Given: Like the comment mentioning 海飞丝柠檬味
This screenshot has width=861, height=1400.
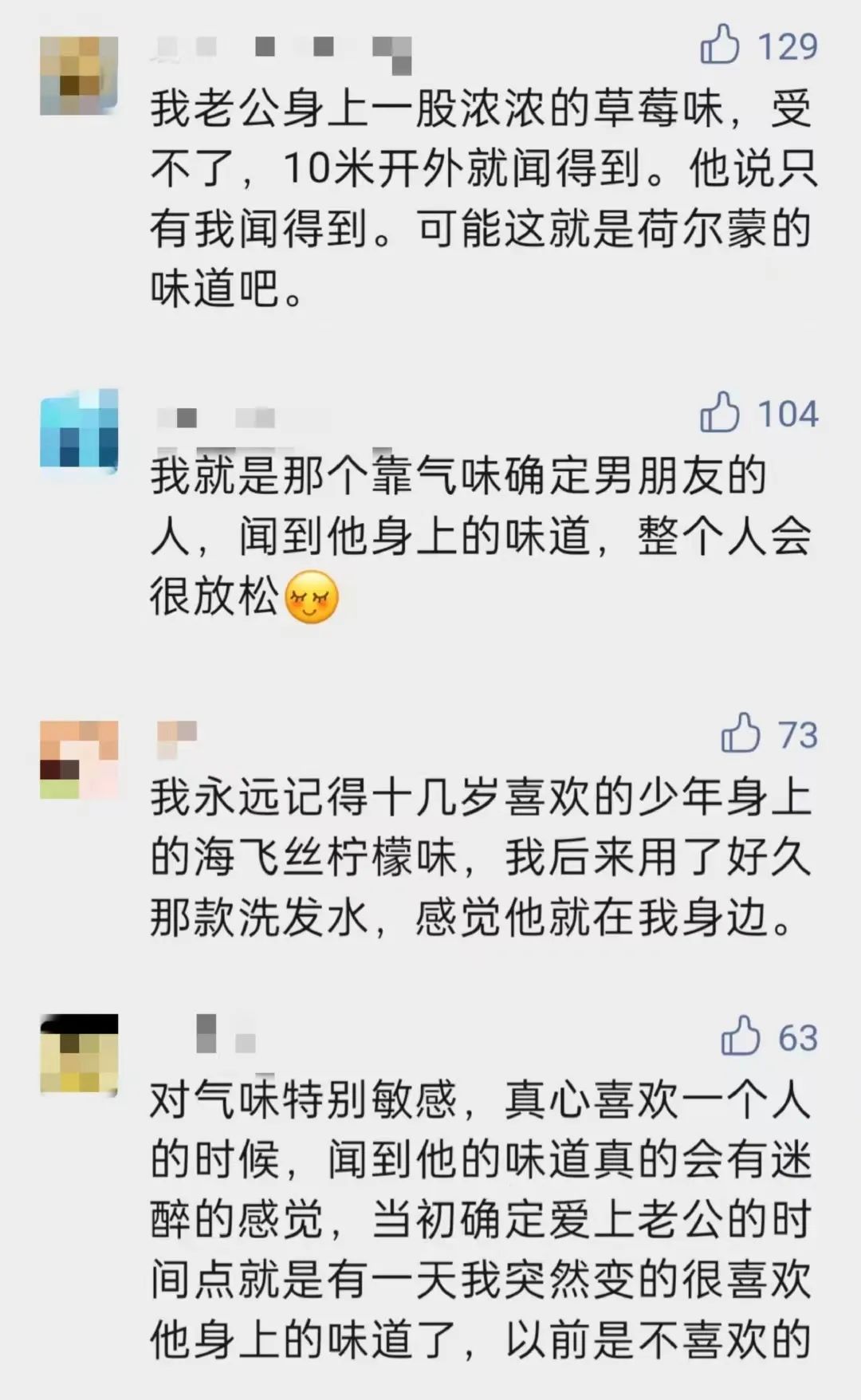Looking at the screenshot, I should coord(741,733).
